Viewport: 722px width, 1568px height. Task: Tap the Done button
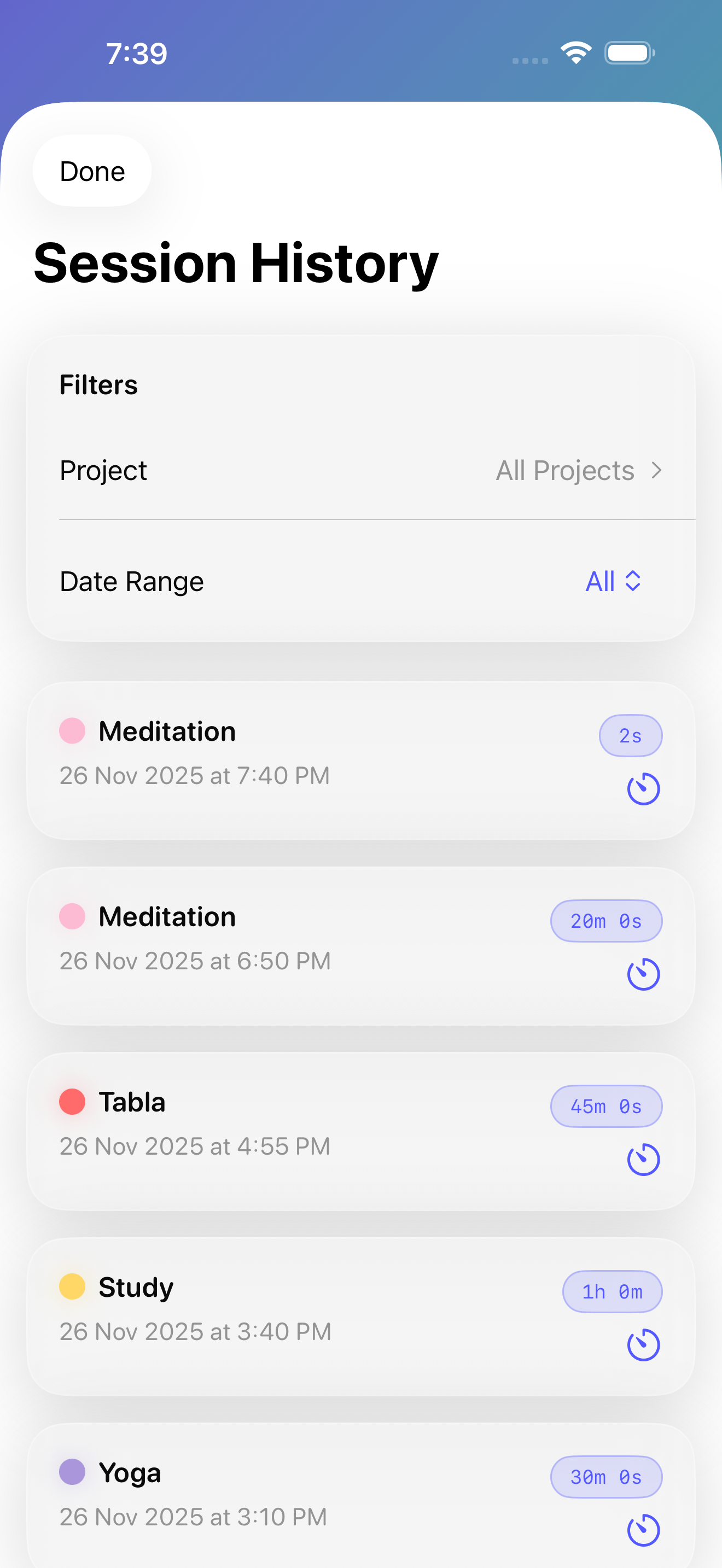click(92, 171)
